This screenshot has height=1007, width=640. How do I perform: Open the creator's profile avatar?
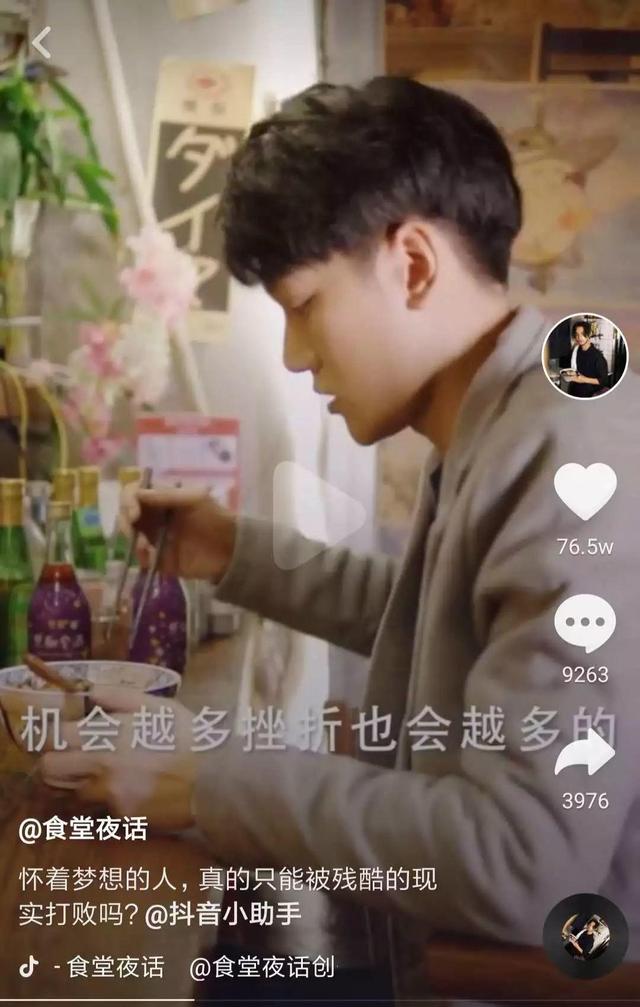585,356
